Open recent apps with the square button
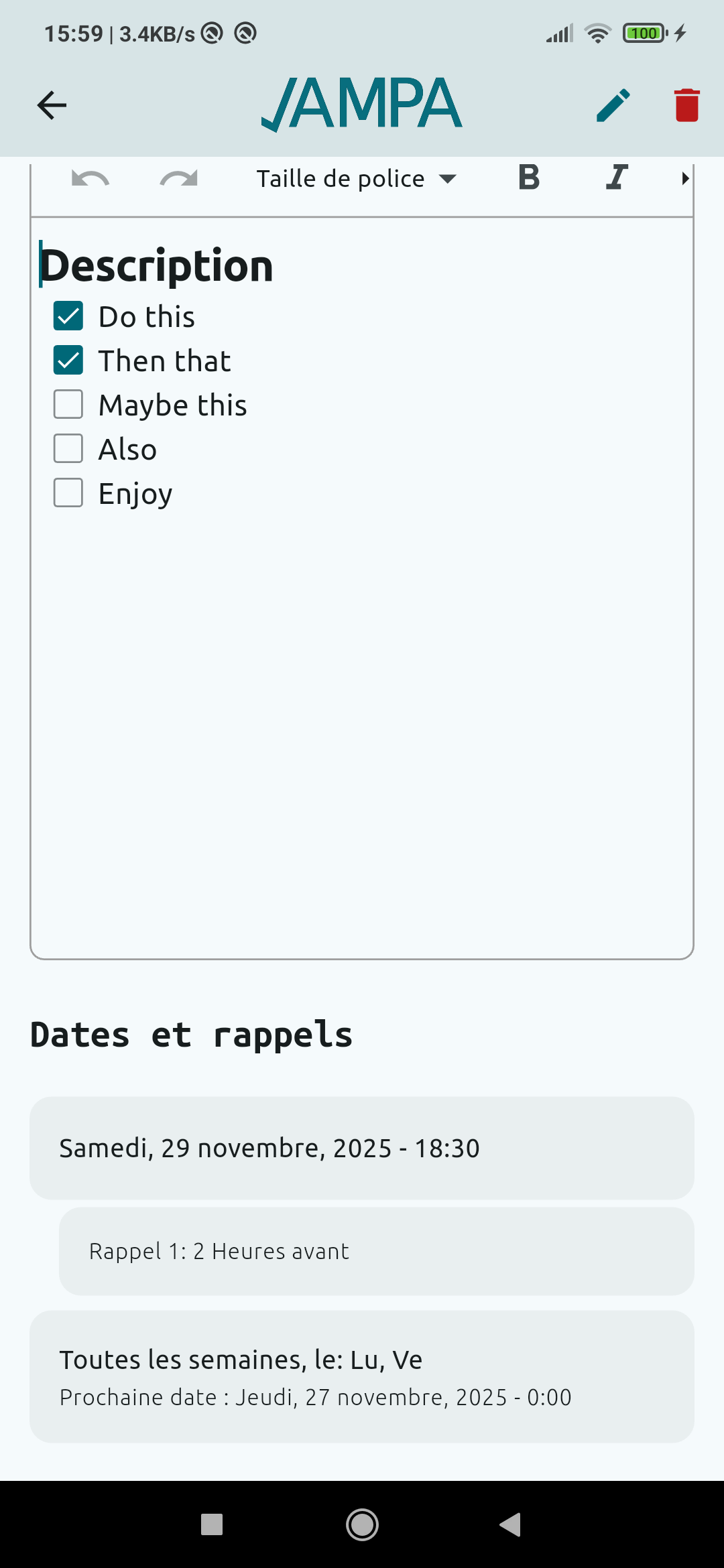Viewport: 724px width, 1568px height. click(212, 1524)
